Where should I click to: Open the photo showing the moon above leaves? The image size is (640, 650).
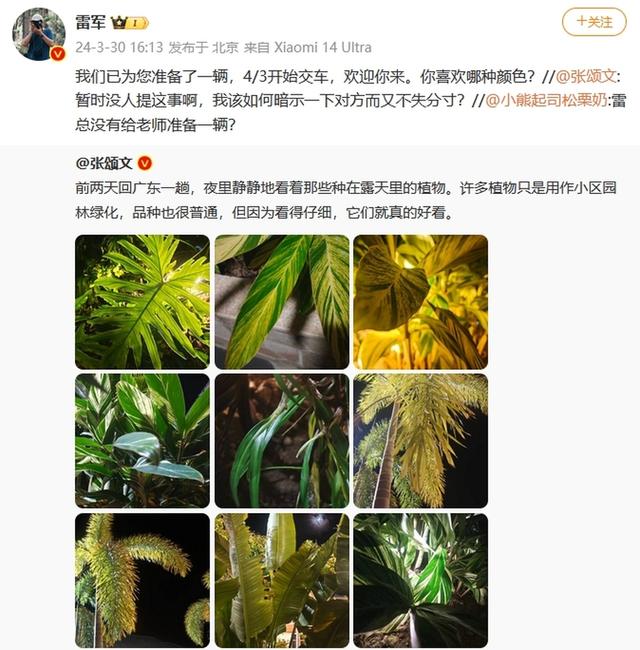click(x=282, y=580)
